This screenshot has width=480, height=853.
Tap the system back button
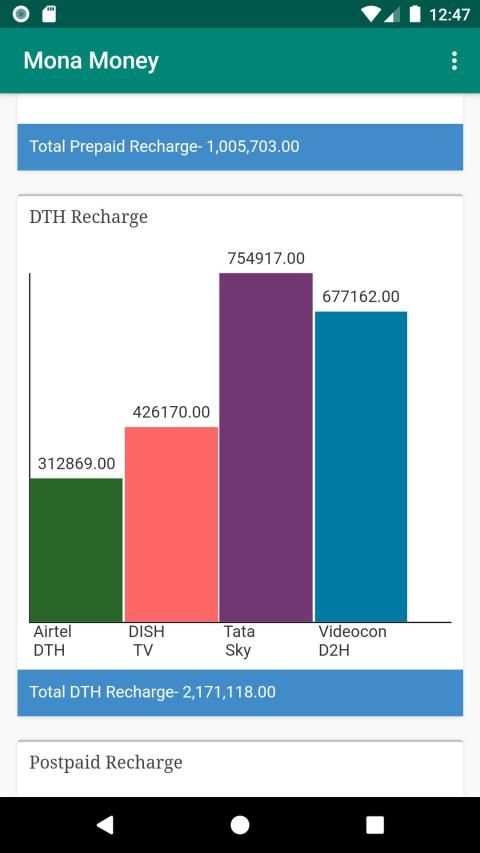point(105,825)
